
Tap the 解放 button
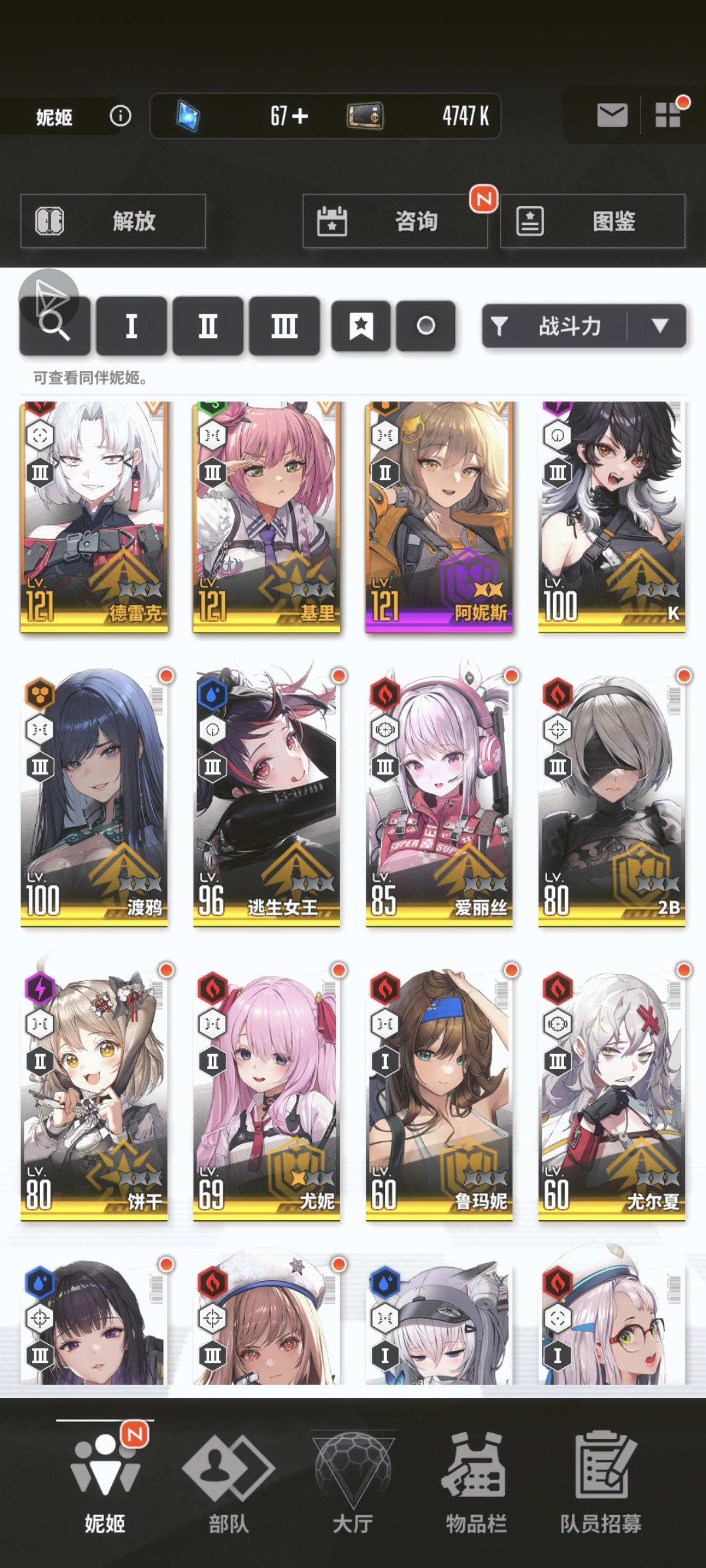coord(113,221)
